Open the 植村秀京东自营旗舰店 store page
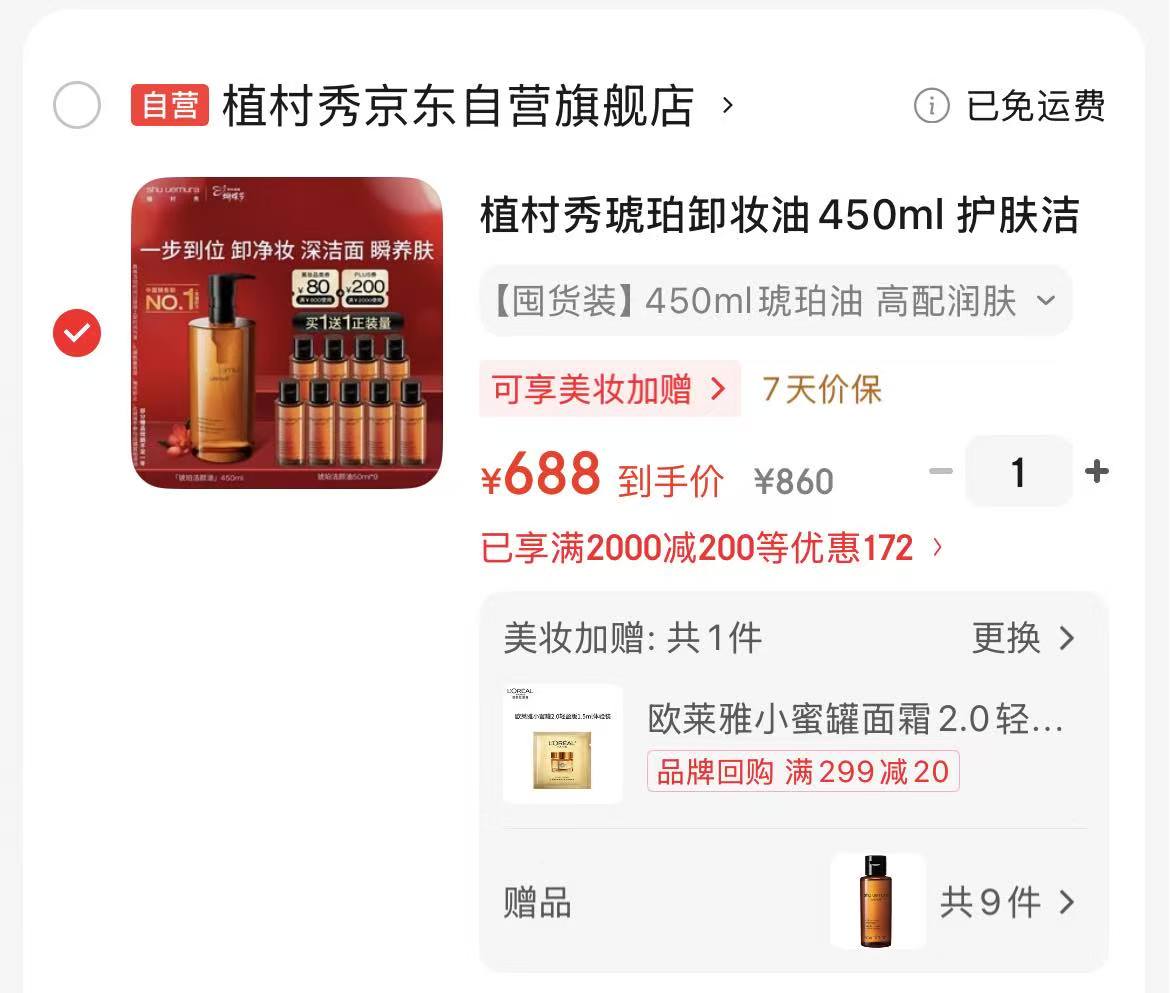The image size is (1170, 993). [x=458, y=106]
